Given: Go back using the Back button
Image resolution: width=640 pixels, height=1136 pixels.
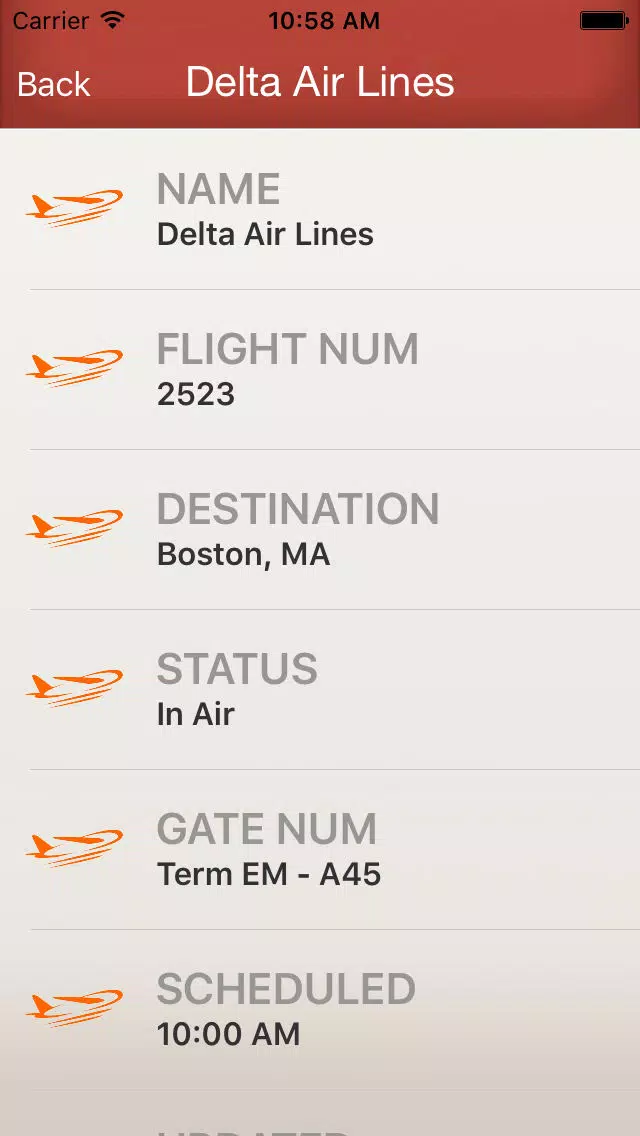Looking at the screenshot, I should [x=54, y=84].
